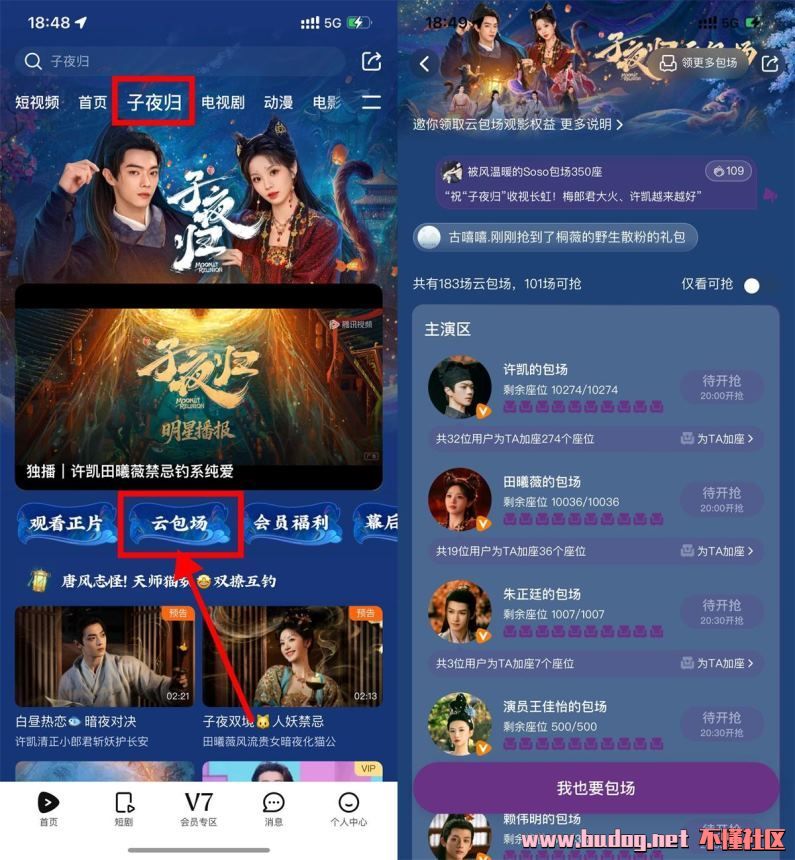Open the 更多说明 link
The width and height of the screenshot is (795, 860).
click(591, 125)
